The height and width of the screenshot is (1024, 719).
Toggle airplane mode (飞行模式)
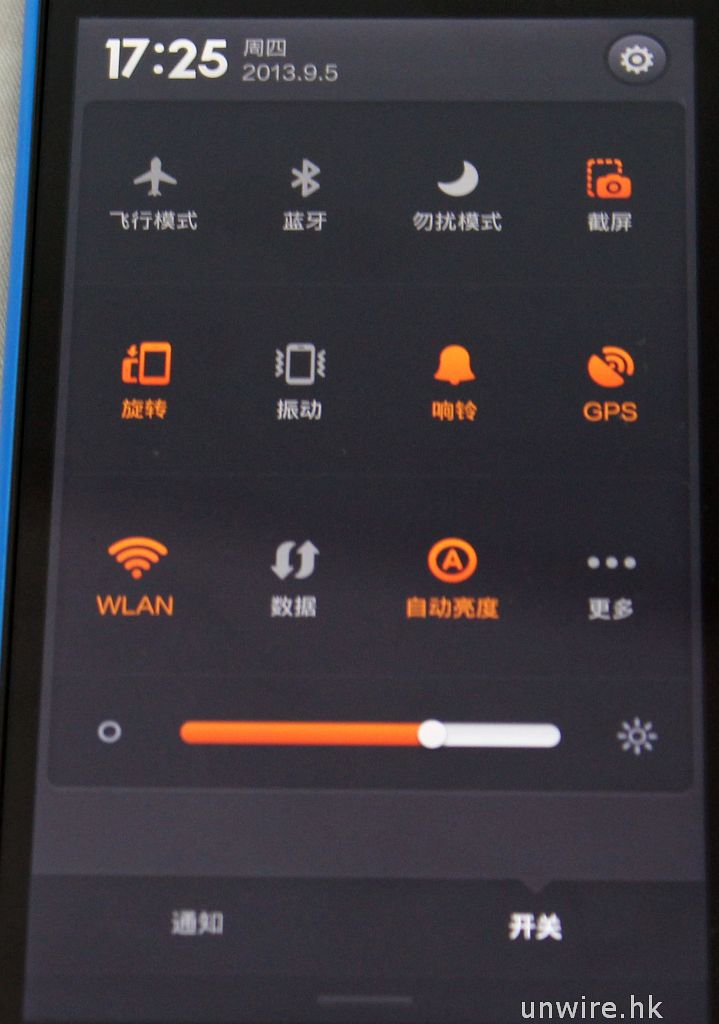[x=154, y=196]
